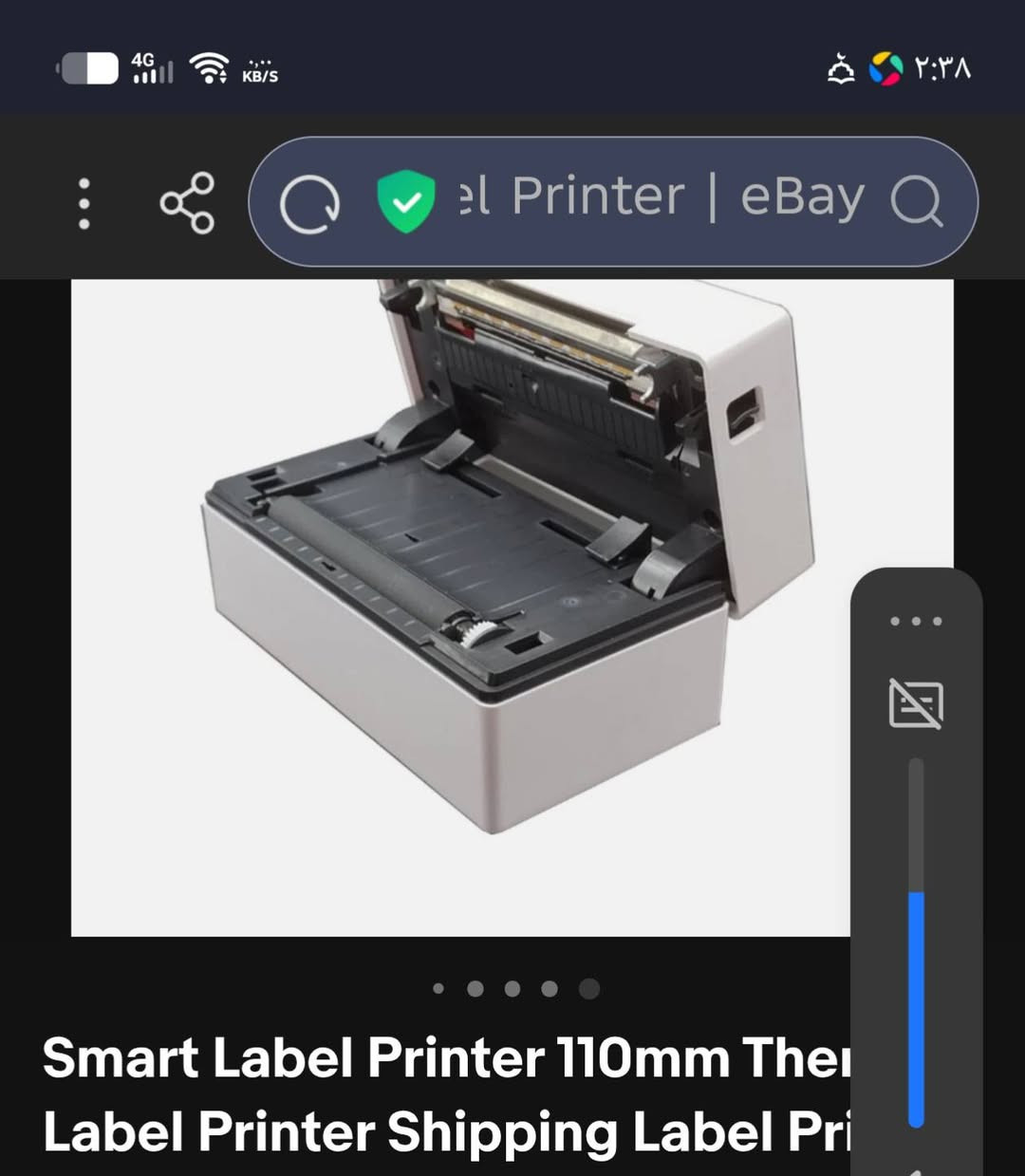Reload the current page
Image resolution: width=1025 pixels, height=1176 pixels.
click(309, 203)
